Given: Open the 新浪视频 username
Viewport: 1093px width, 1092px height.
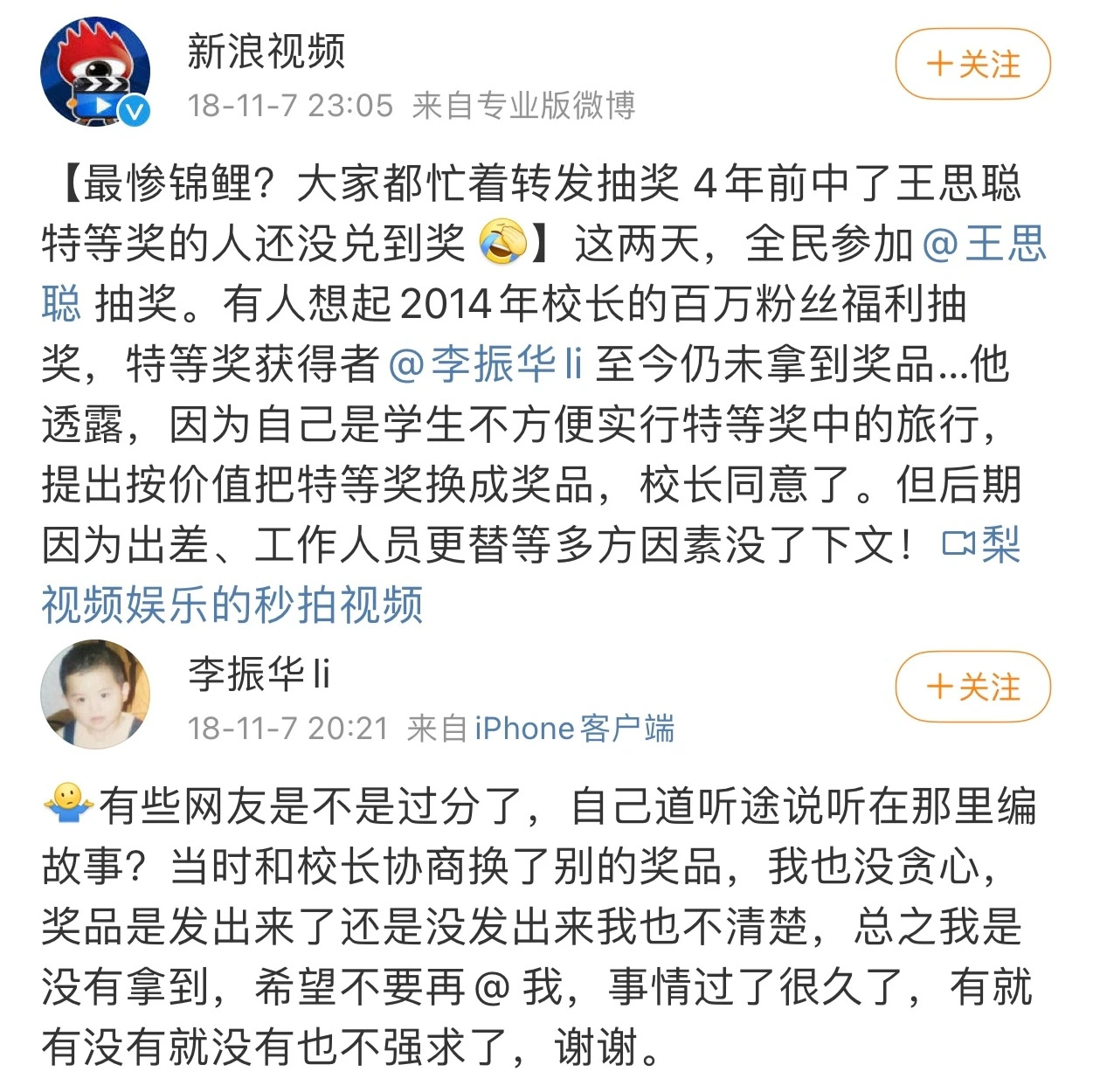Looking at the screenshot, I should (266, 52).
